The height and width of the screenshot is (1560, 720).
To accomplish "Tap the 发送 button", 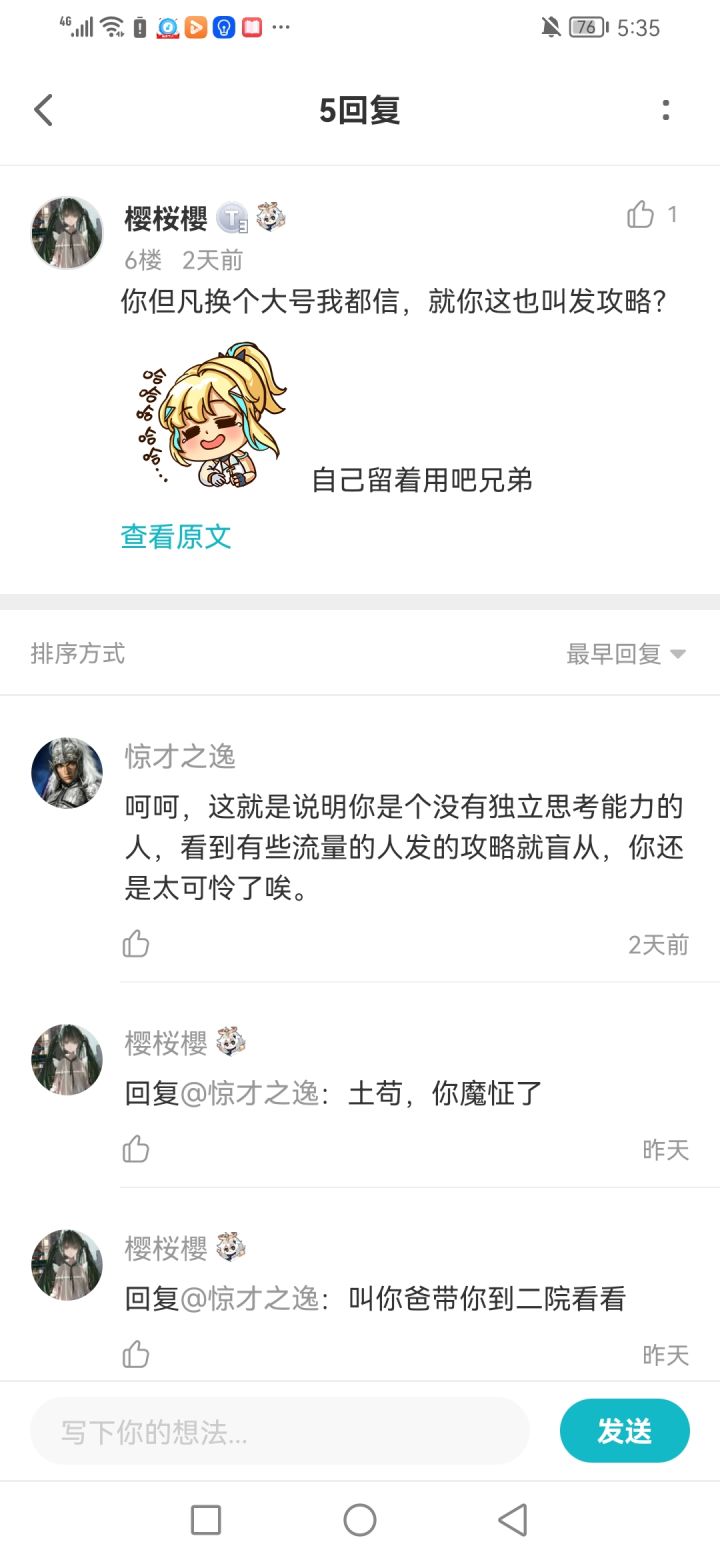I will click(x=625, y=1431).
